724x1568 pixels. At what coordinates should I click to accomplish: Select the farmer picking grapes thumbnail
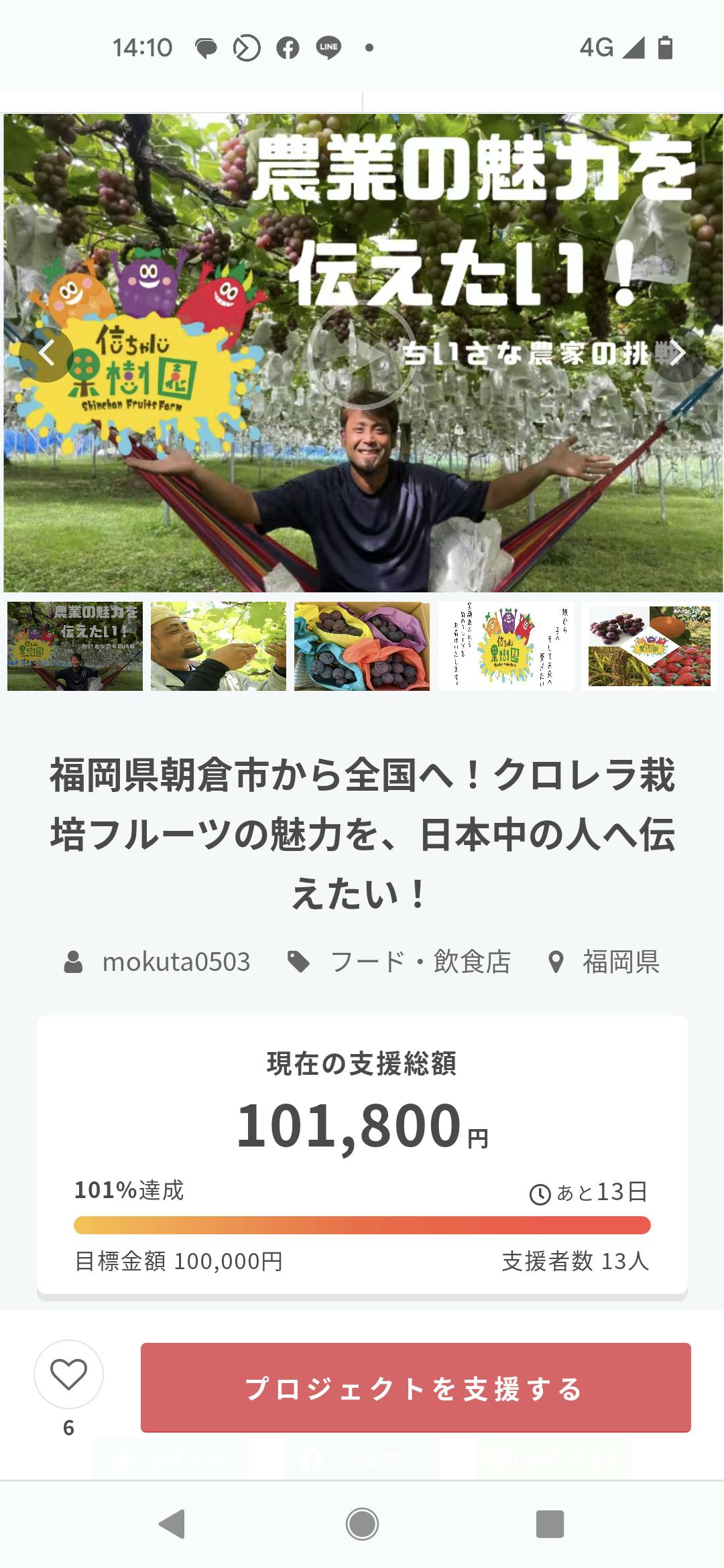pyautogui.click(x=219, y=646)
